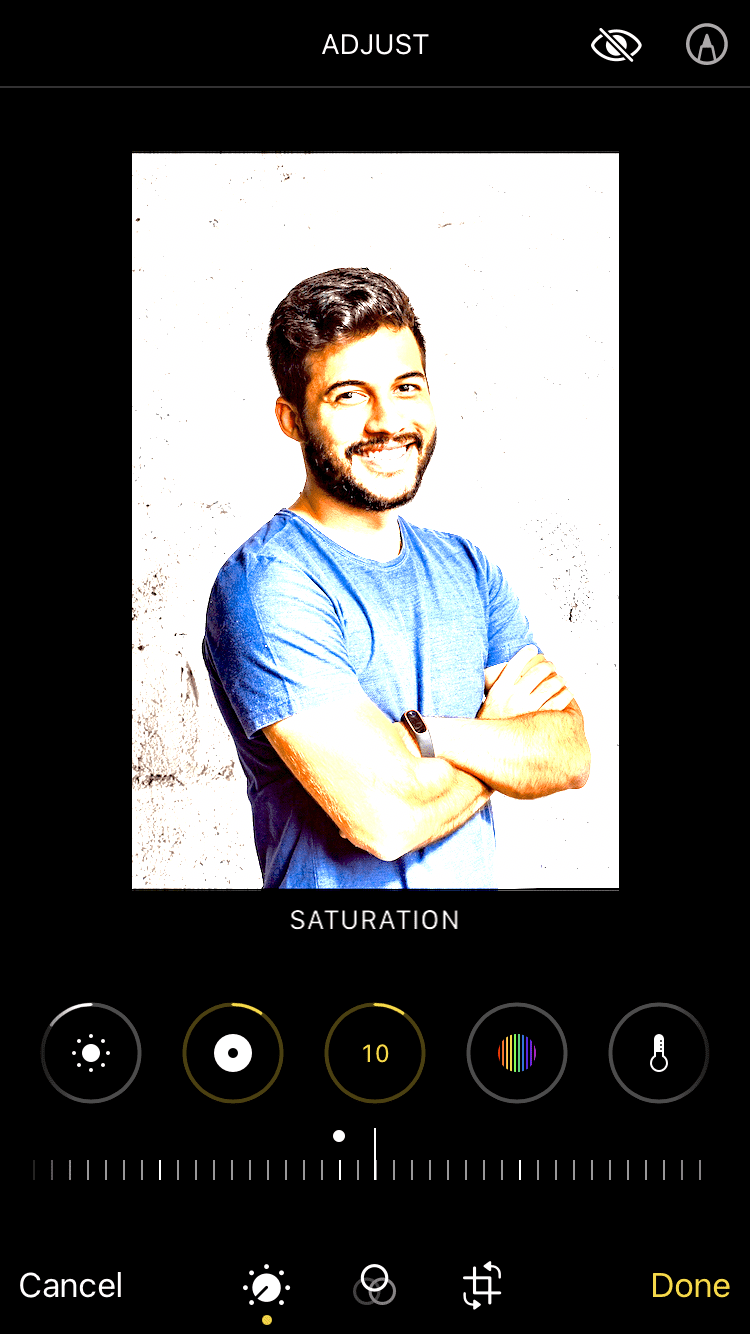Toggle the original photo preview eye icon
Image resolution: width=750 pixels, height=1334 pixels.
click(x=616, y=45)
